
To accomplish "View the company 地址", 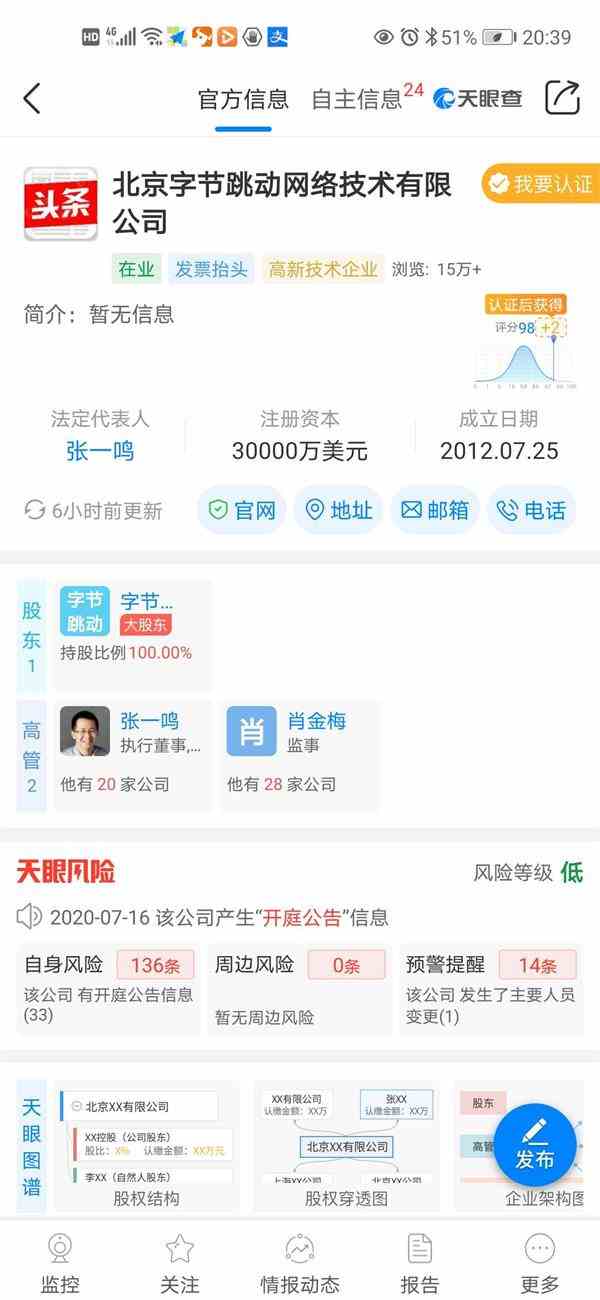I will coord(338,510).
